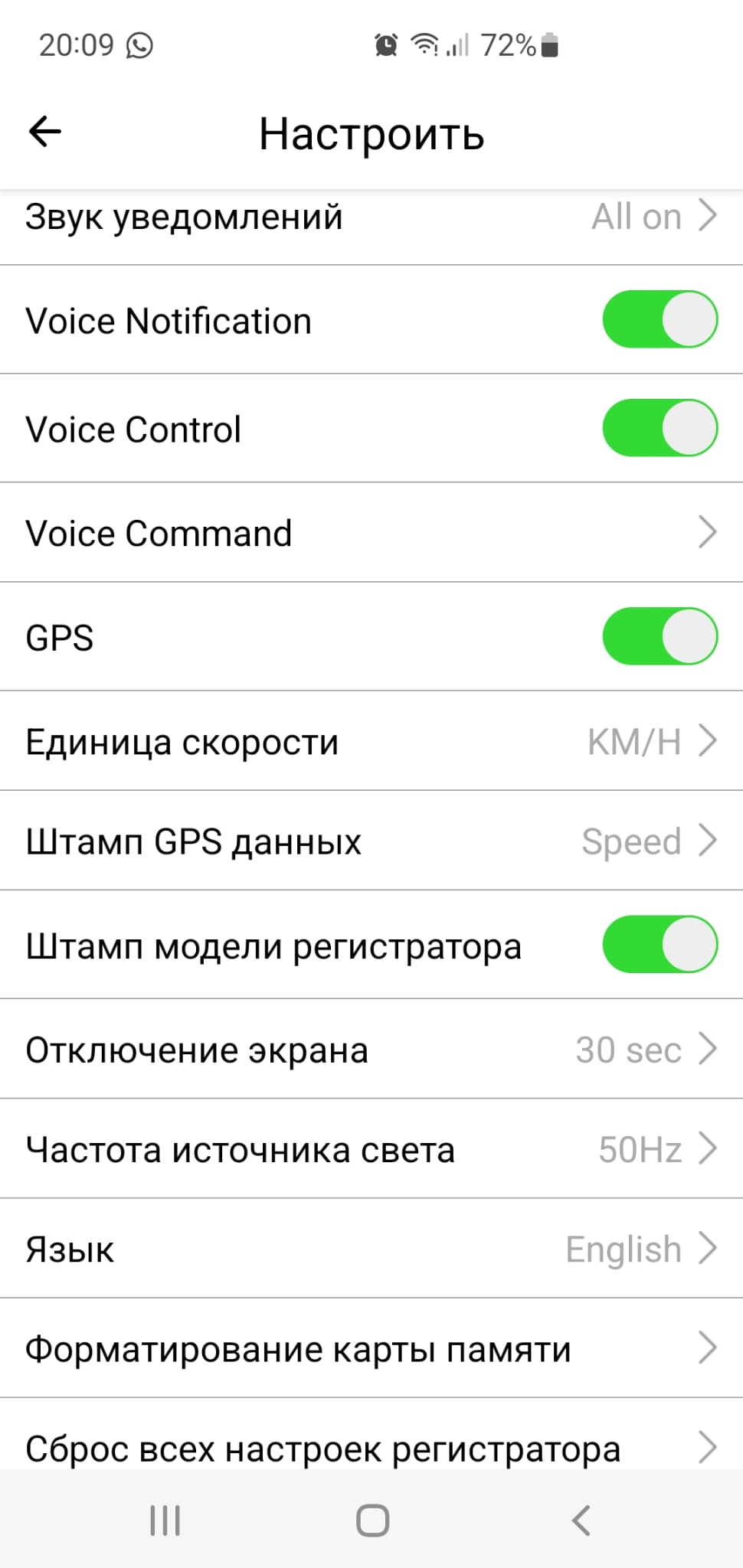Tap Сброс всех настроек регистратора
Screen dimensions: 743x1568
pos(371,1447)
